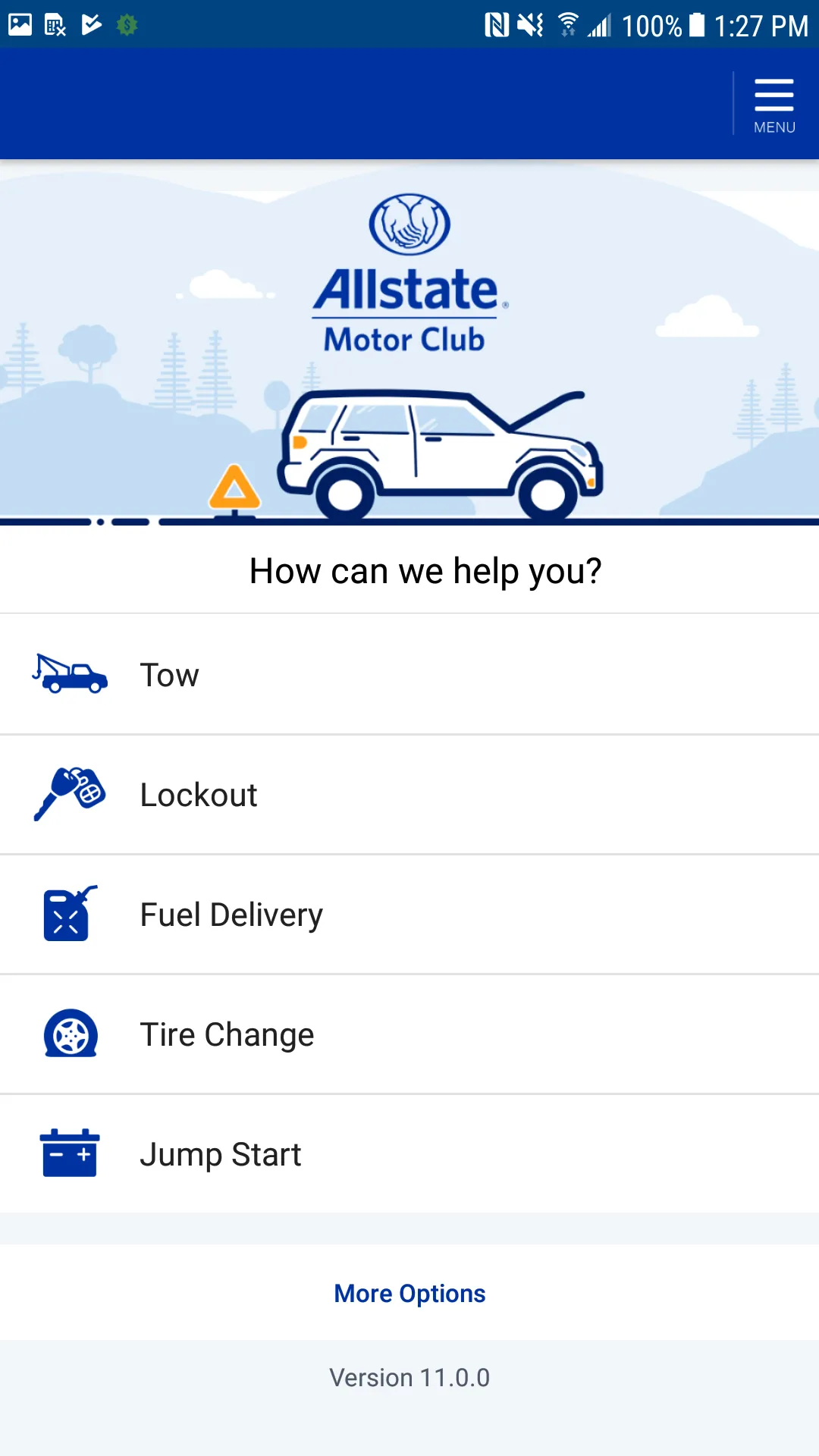Choose Fuel Delivery help
The image size is (819, 1456).
(x=409, y=915)
